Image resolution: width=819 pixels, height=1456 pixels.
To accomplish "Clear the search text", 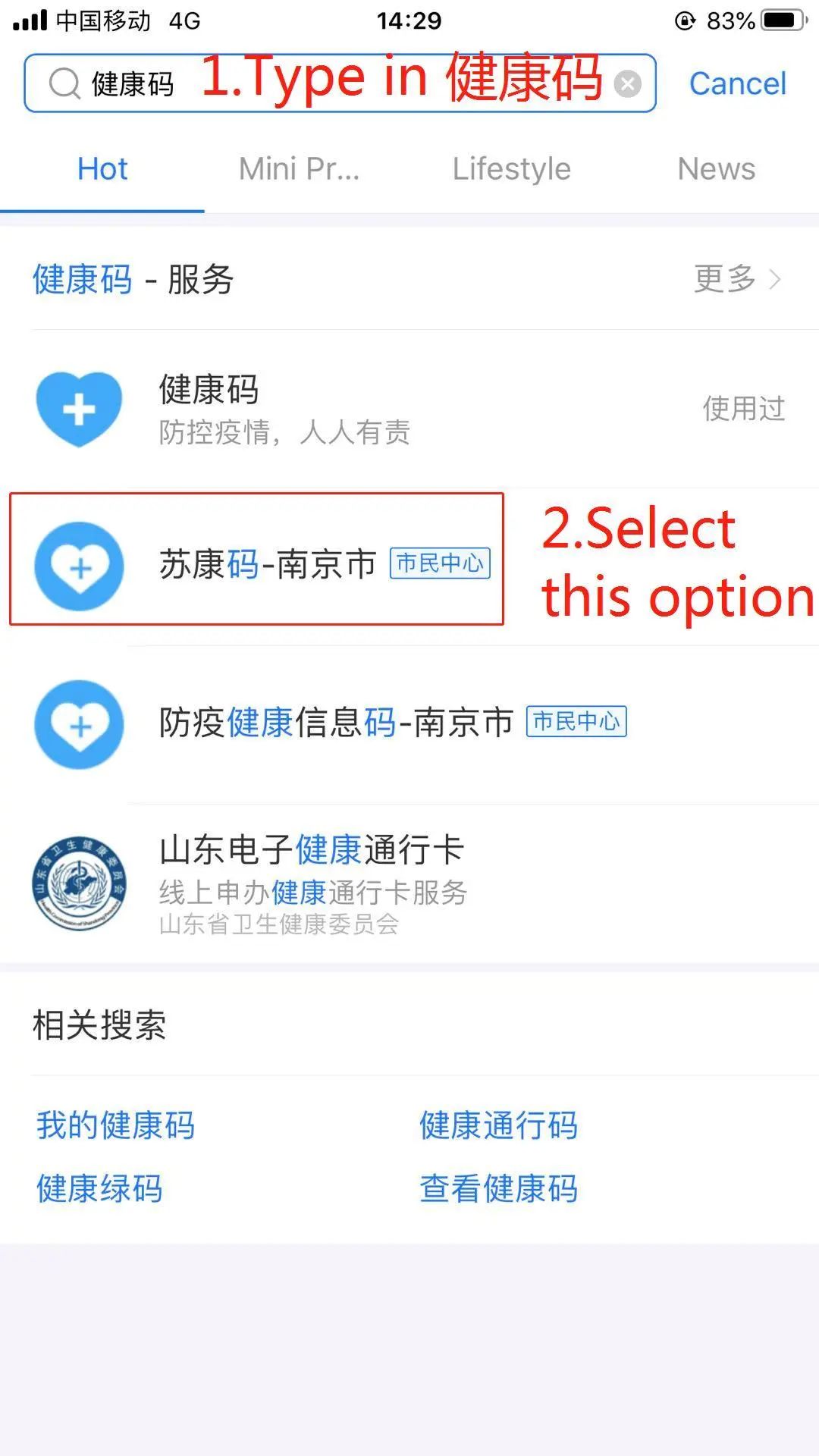I will [628, 83].
